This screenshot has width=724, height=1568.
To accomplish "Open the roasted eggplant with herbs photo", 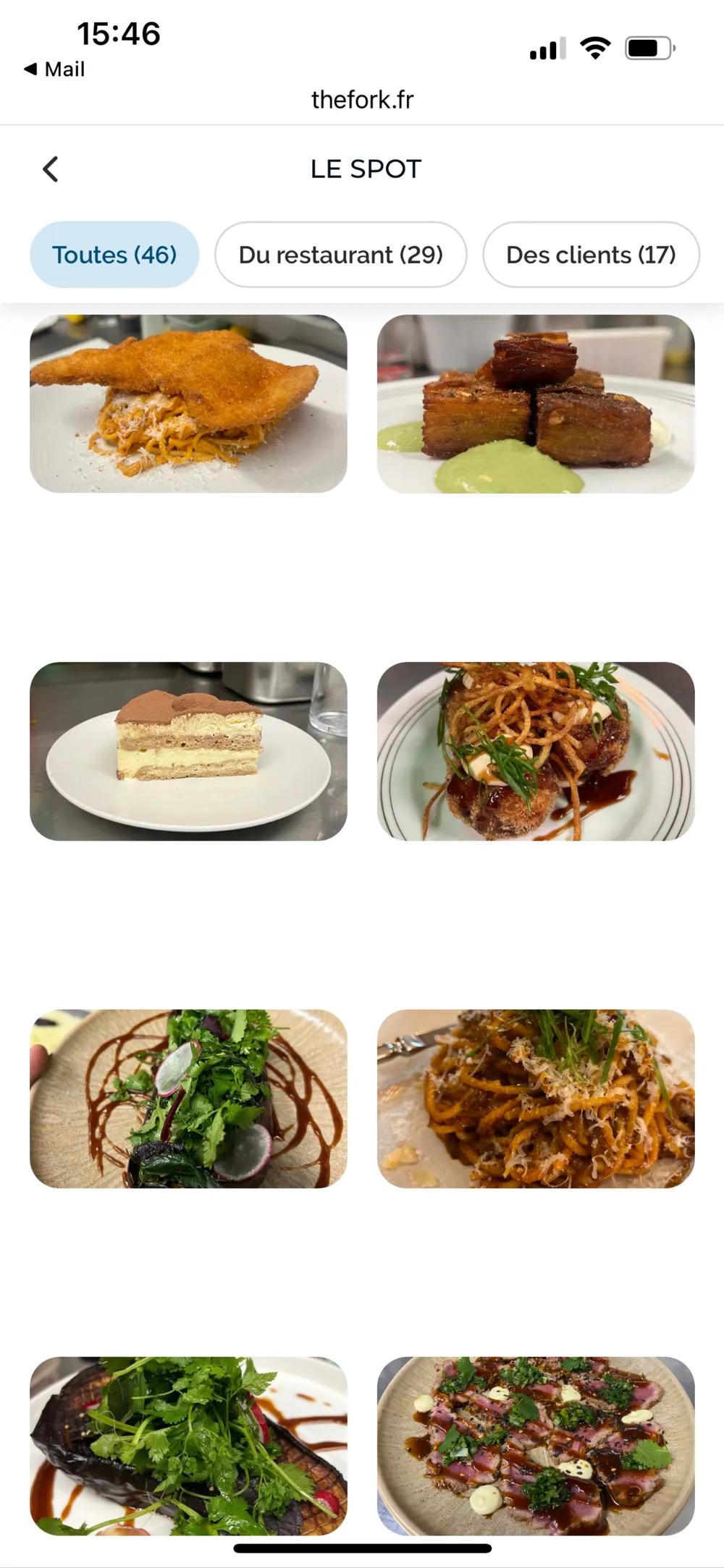I will coord(188,1446).
